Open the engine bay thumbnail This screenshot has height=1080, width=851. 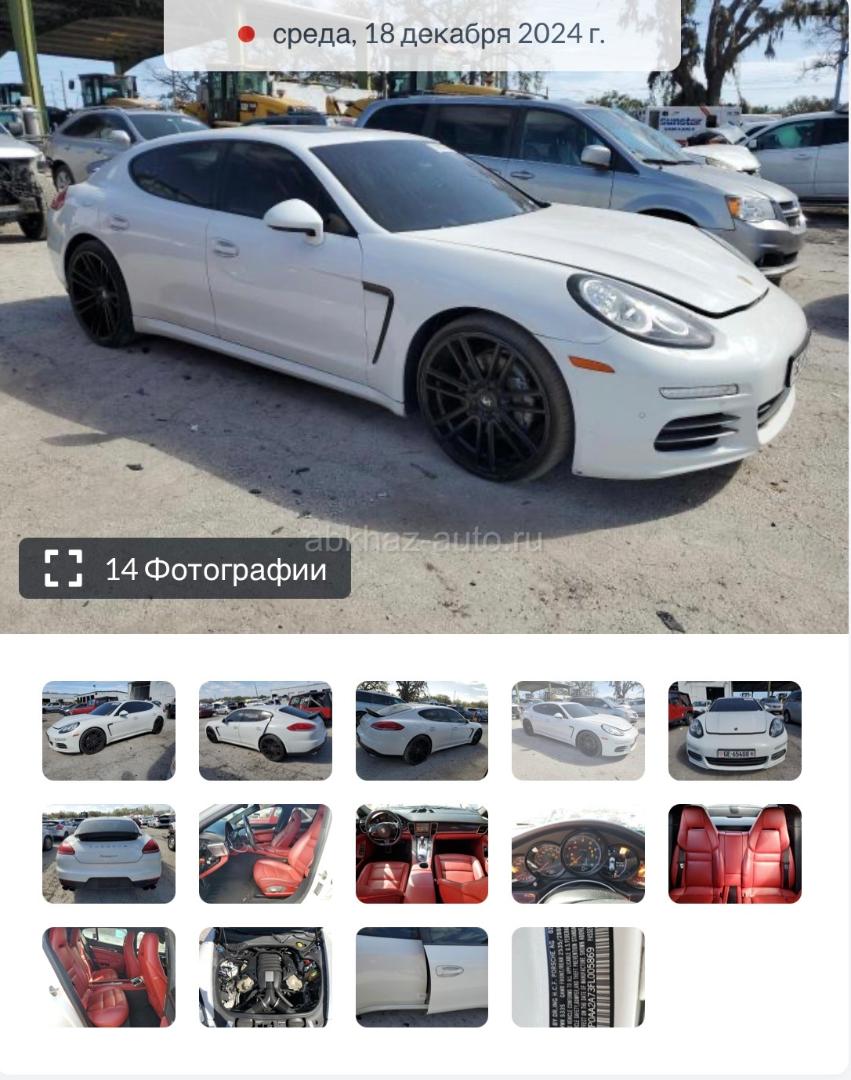pos(265,977)
